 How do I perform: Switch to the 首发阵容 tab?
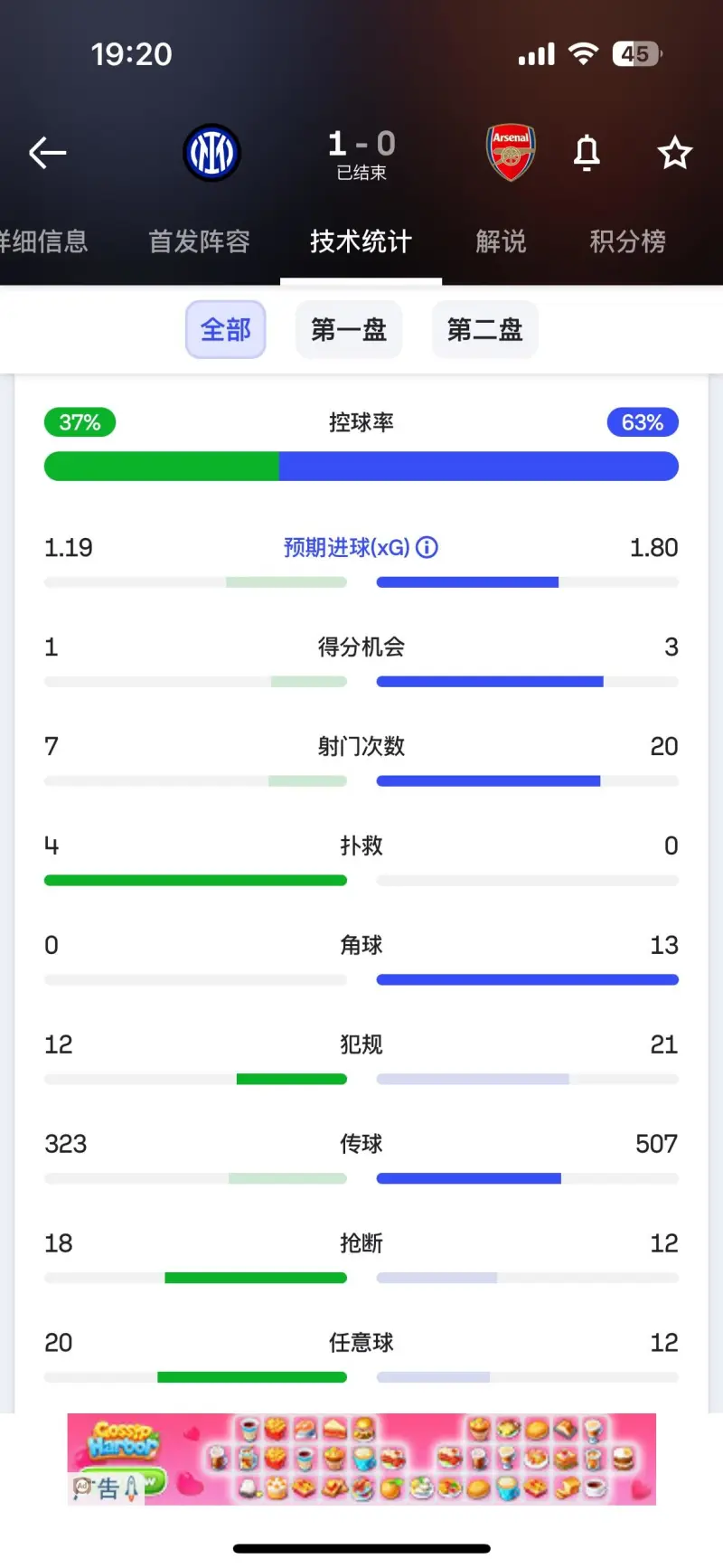(199, 241)
